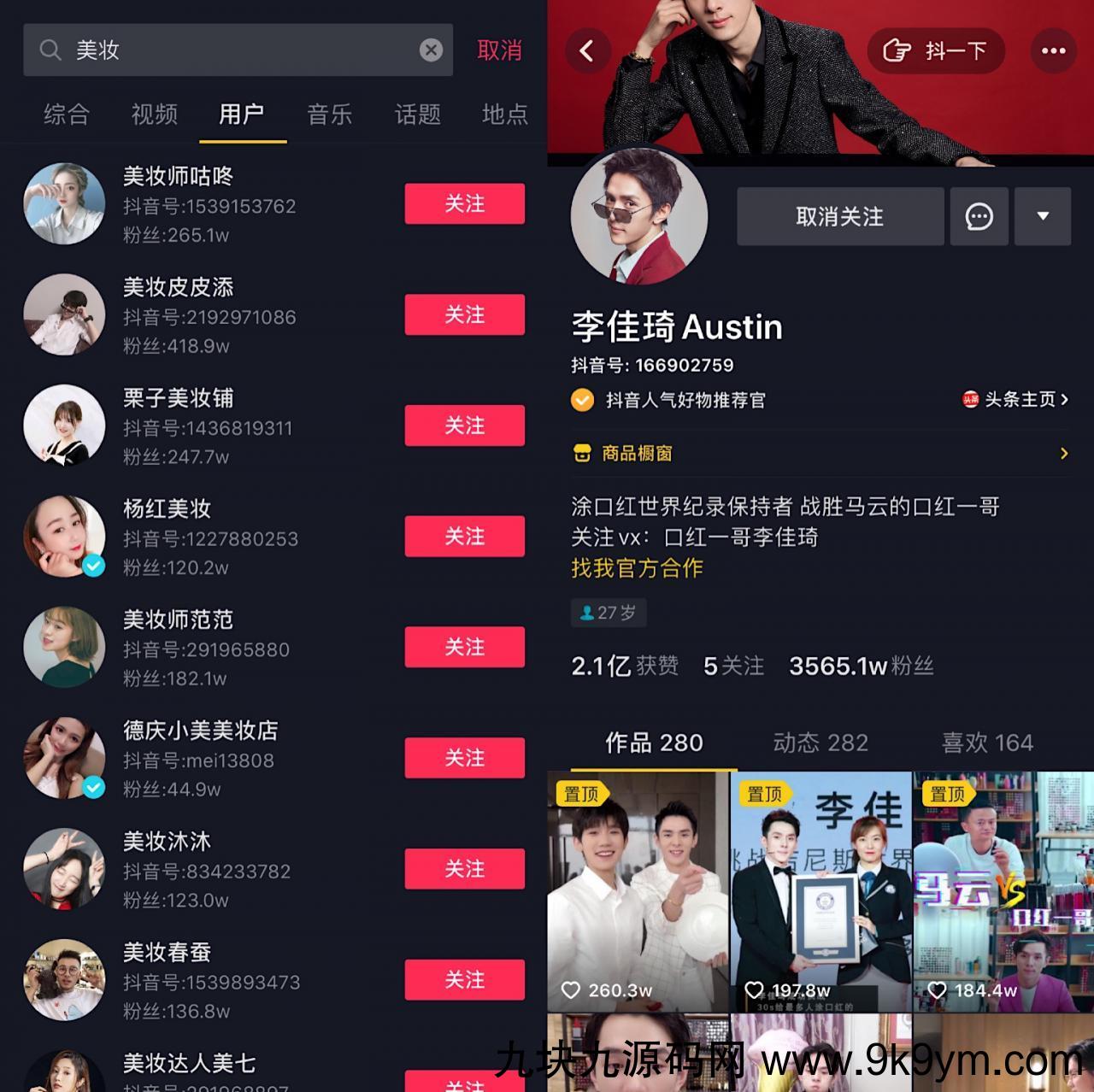Unfollow via 取消关注 button
This screenshot has height=1092, width=1094.
[840, 217]
